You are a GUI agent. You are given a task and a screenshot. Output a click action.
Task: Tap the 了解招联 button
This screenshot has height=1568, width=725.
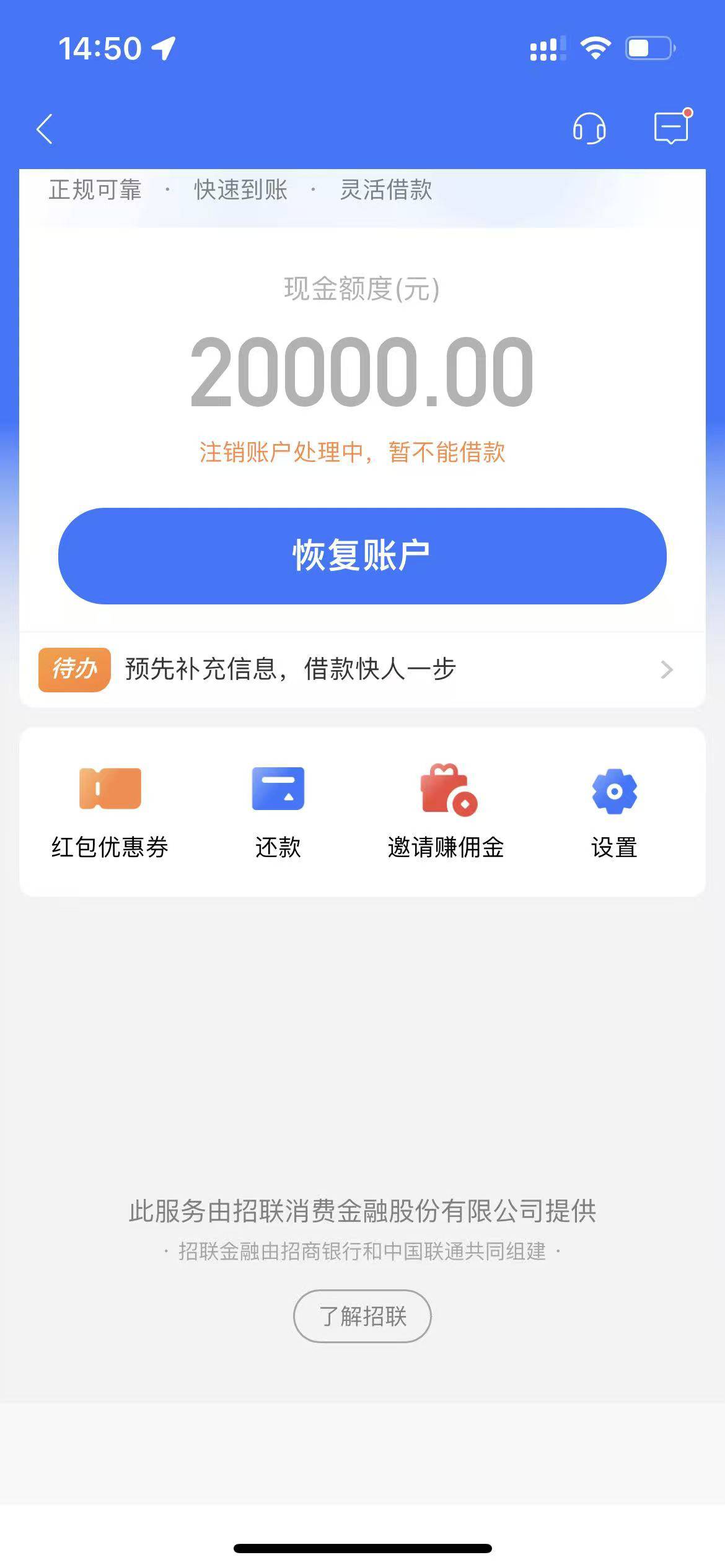tap(362, 1316)
